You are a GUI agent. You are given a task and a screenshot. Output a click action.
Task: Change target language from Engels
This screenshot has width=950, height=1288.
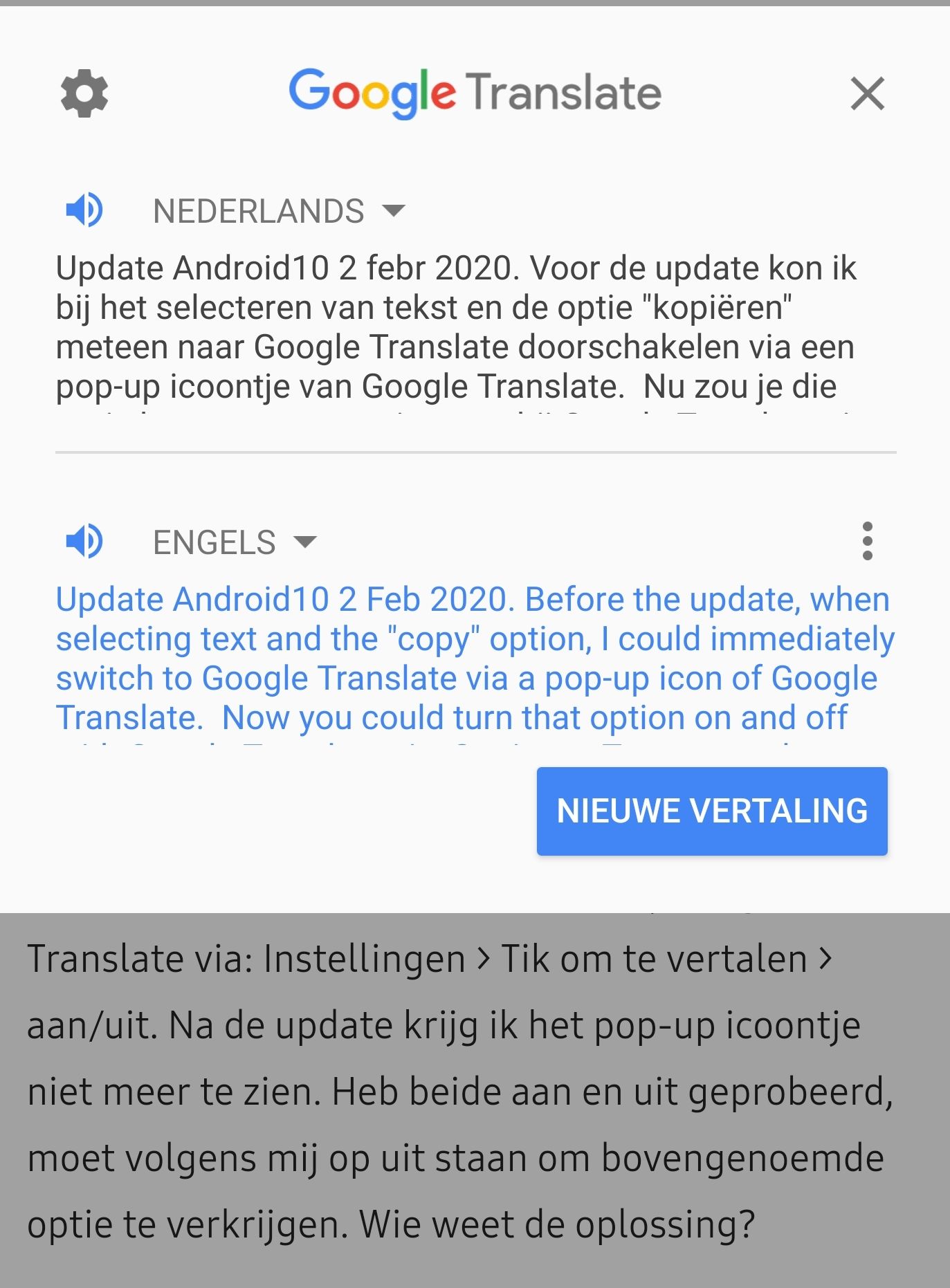[234, 542]
